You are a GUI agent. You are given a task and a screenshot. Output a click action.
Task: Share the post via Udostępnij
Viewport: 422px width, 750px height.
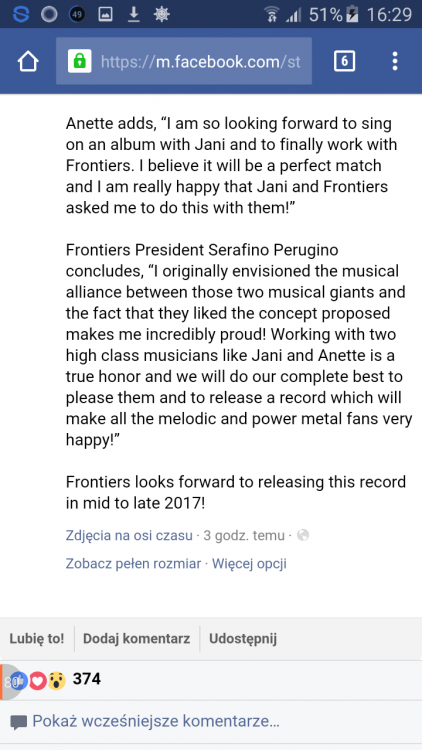click(x=243, y=639)
